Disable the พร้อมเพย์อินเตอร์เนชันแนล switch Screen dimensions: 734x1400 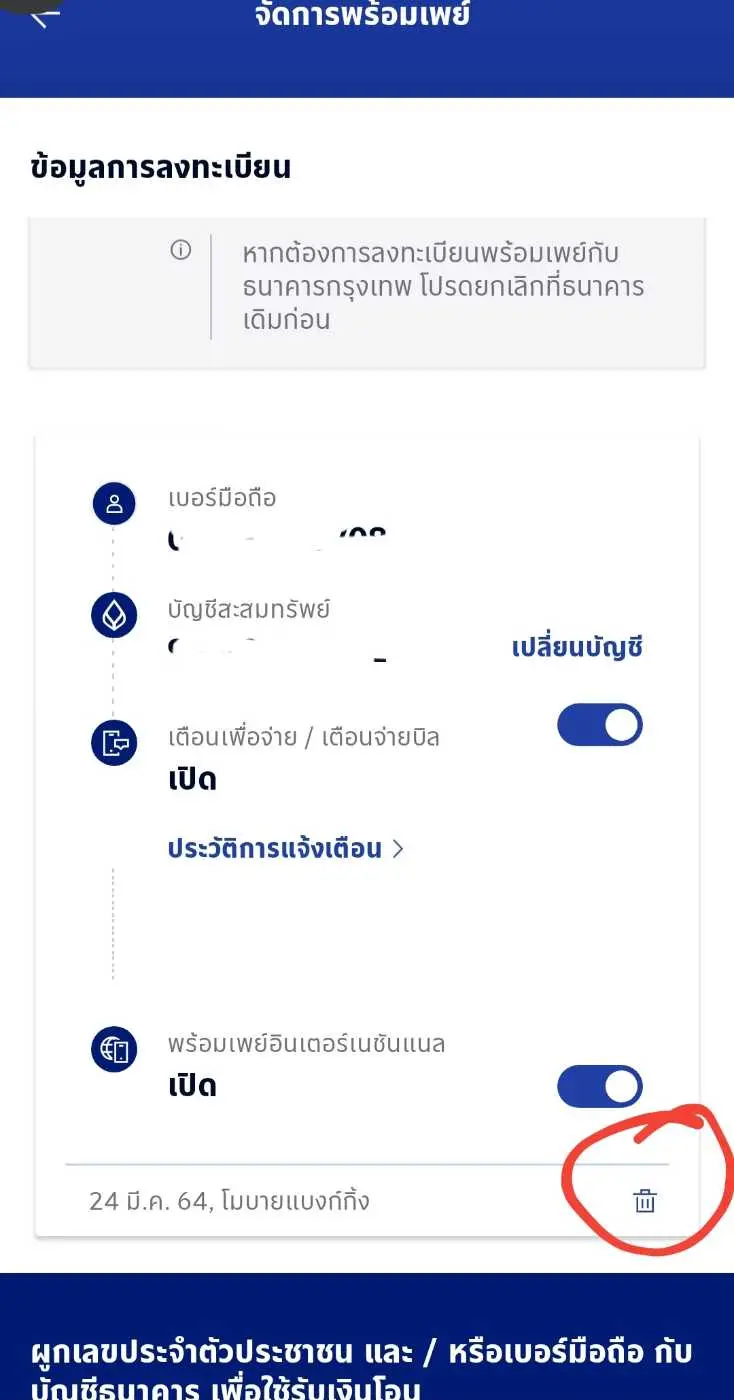coord(599,1086)
